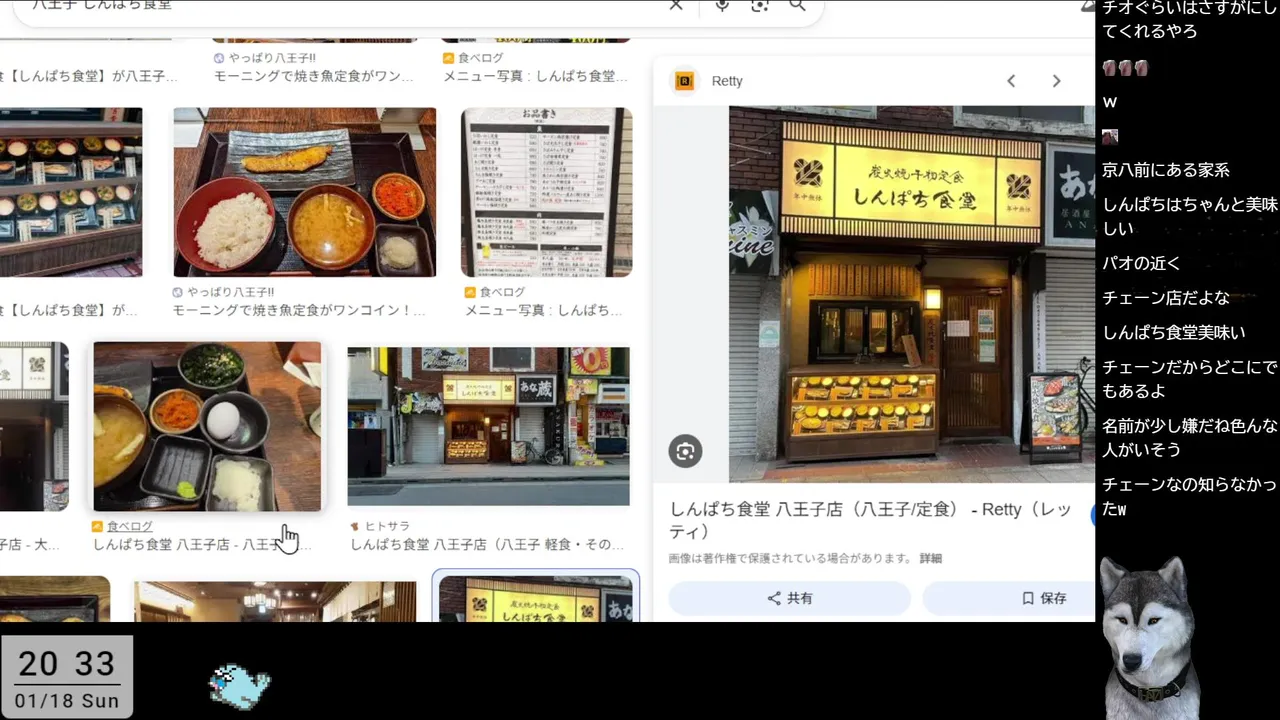This screenshot has height=720, width=1280.
Task: Open the grilled fish set meal photo
Action: click(304, 192)
